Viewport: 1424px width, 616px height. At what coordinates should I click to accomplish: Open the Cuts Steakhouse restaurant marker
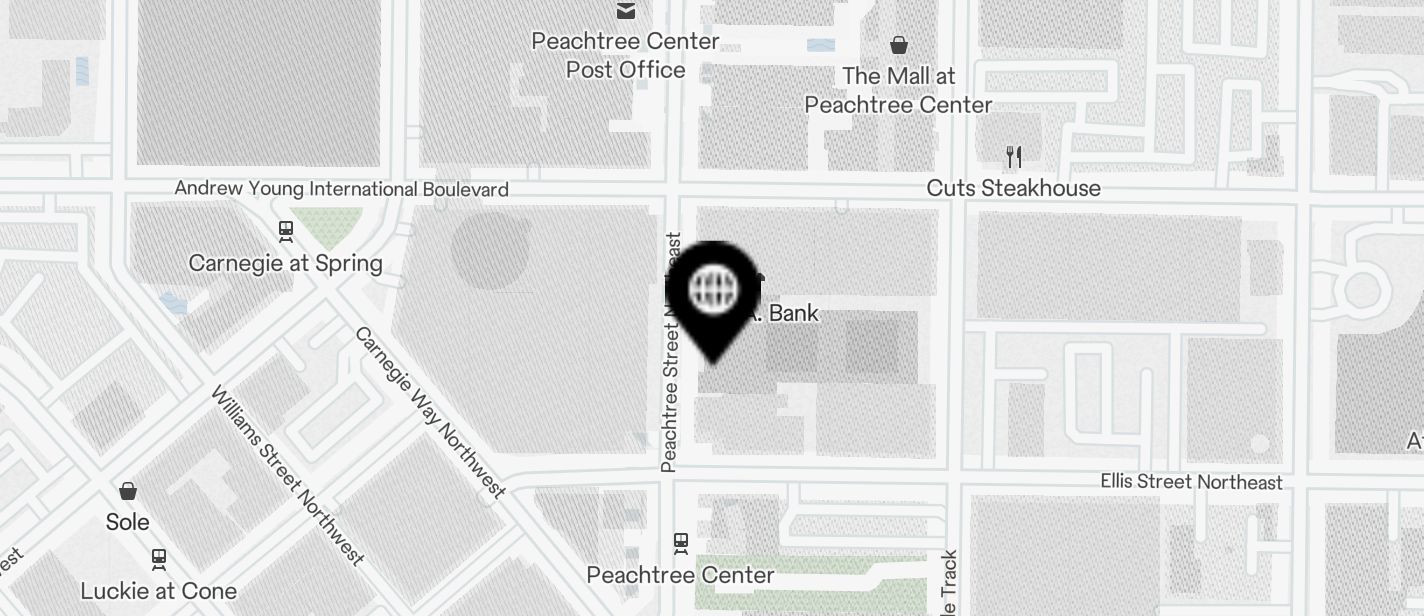point(1014,157)
